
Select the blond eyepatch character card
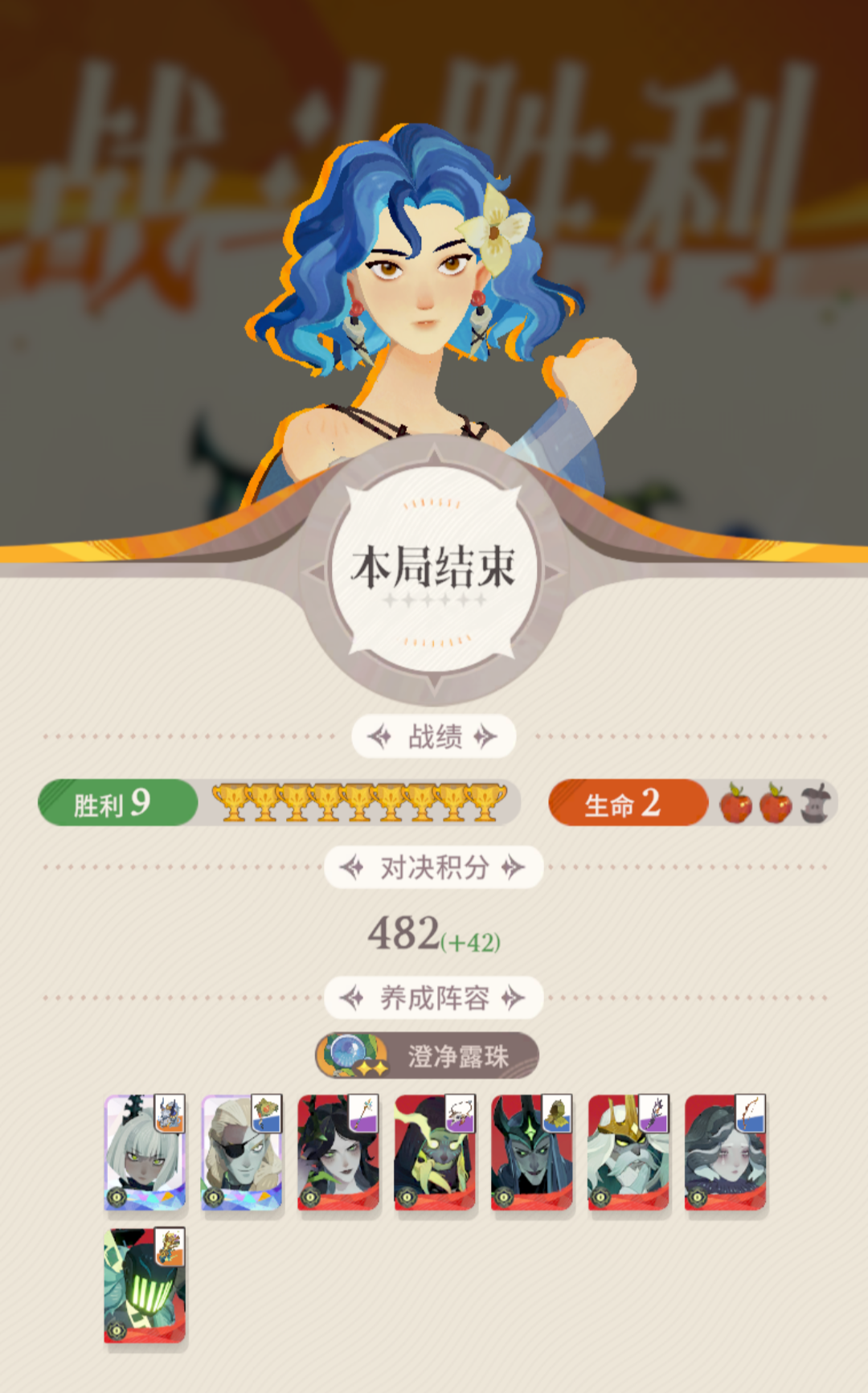241,1153
